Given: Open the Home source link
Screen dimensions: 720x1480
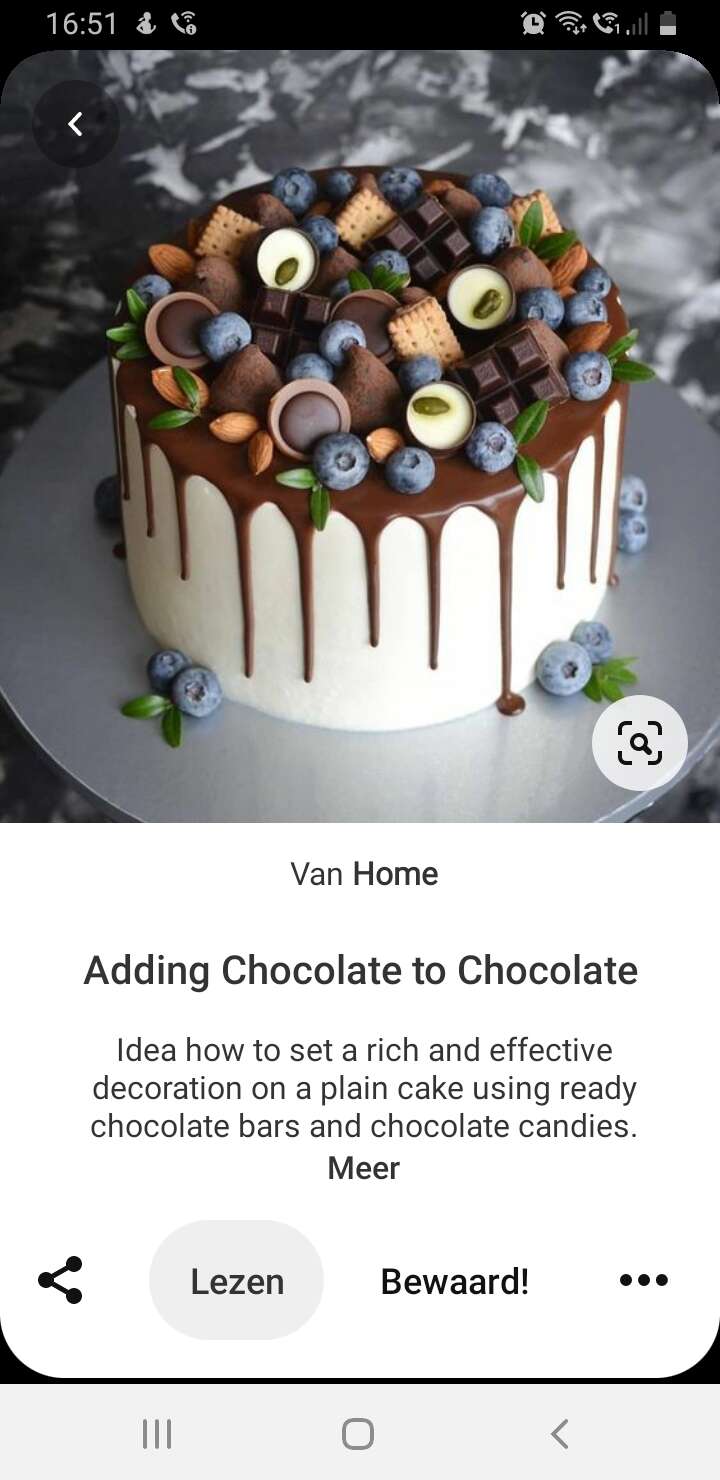Looking at the screenshot, I should point(395,874).
